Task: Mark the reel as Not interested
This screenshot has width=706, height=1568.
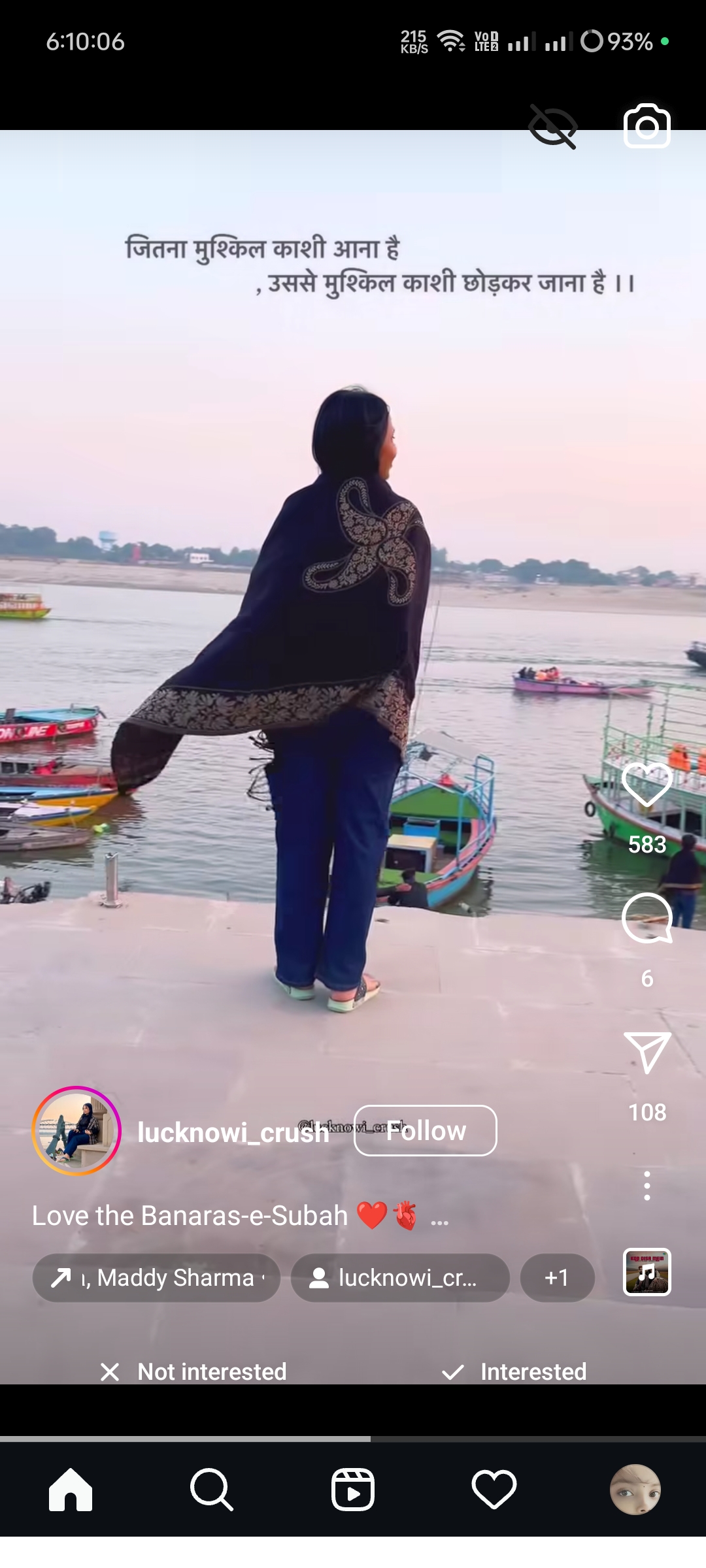Action: click(193, 1371)
